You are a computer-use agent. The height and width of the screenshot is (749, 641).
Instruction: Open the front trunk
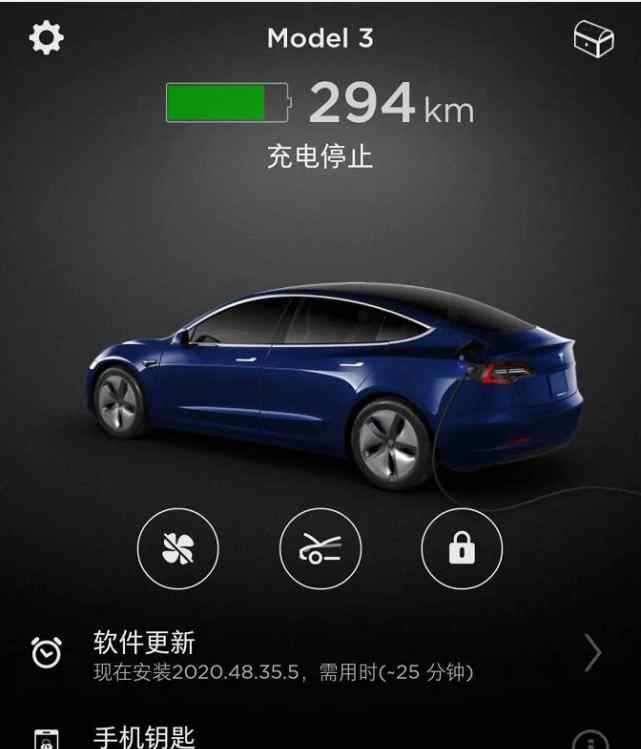(320, 548)
